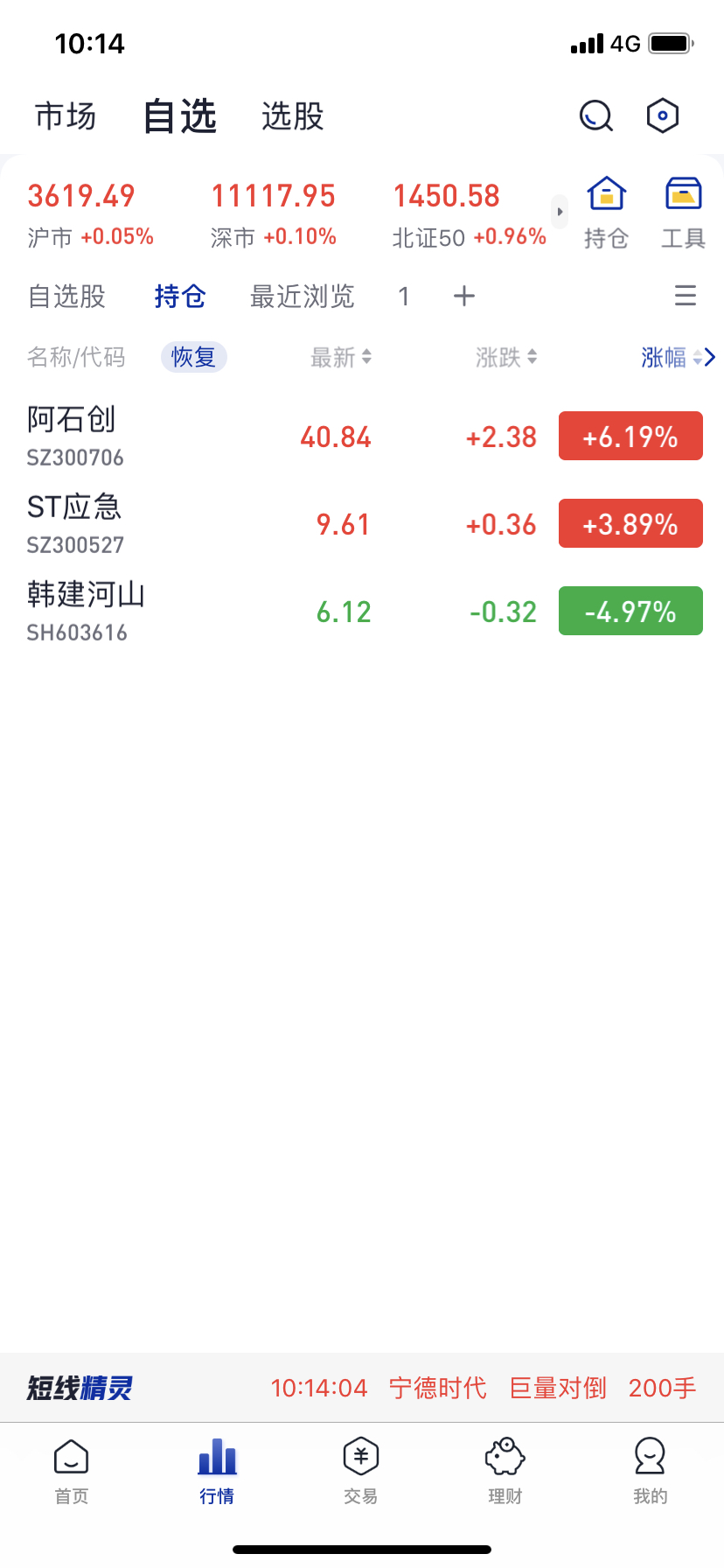
Task: Expand the index bar arrow
Action: click(560, 212)
